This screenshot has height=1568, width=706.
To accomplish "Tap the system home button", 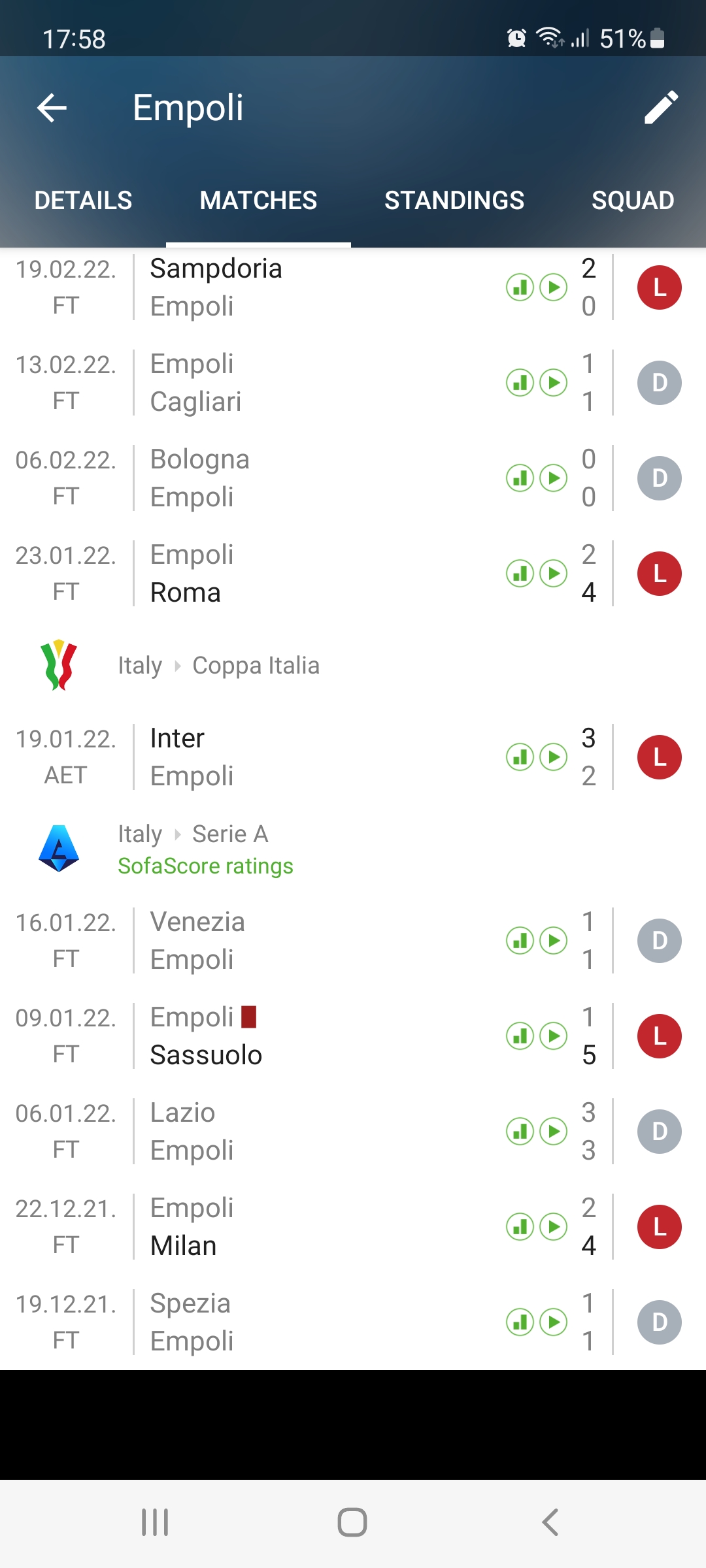I will (352, 1522).
